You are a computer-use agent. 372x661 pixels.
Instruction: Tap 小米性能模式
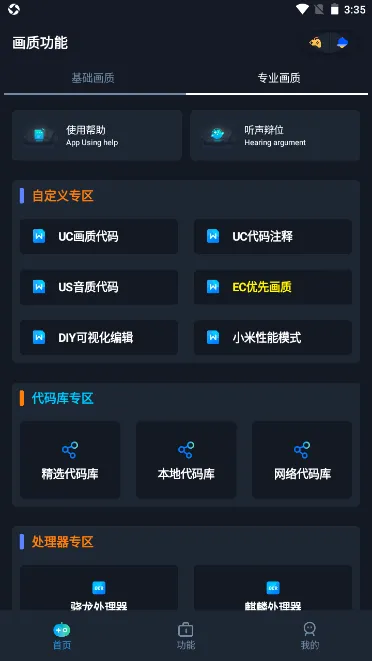(273, 337)
